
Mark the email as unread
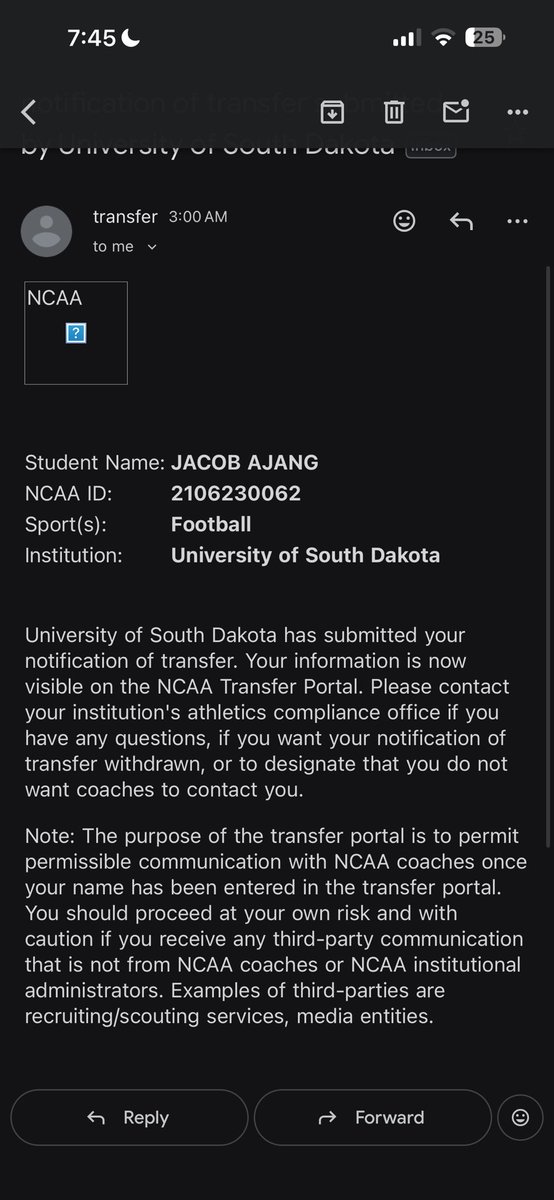click(456, 112)
